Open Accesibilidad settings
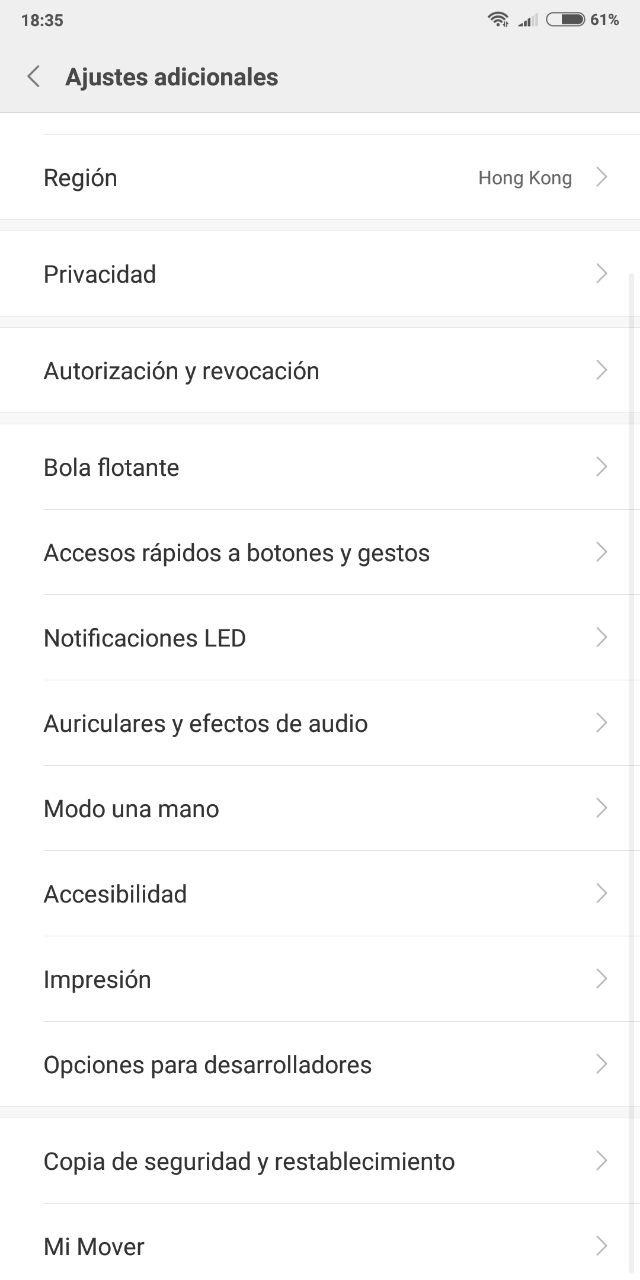This screenshot has width=640, height=1280. (x=320, y=894)
